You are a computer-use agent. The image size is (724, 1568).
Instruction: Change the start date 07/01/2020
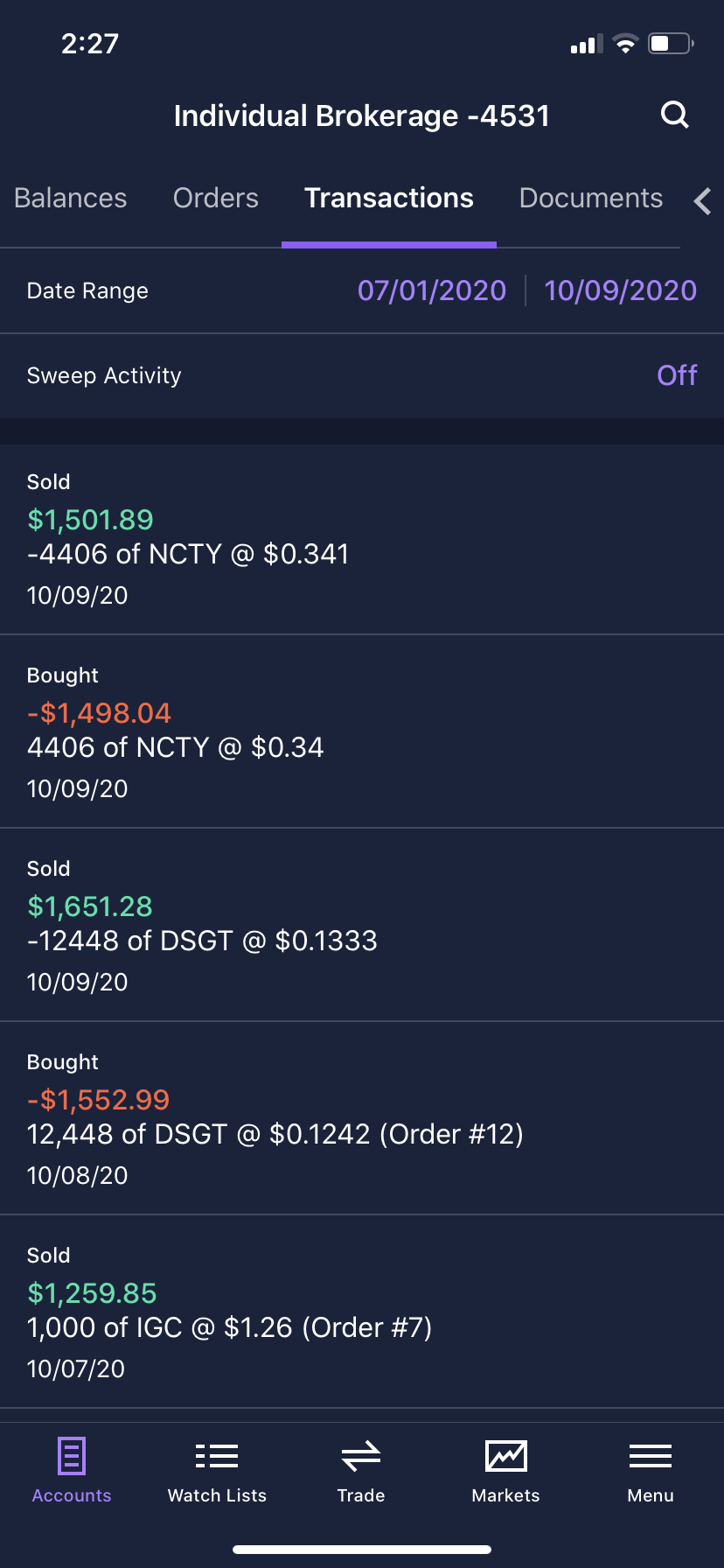pyautogui.click(x=432, y=290)
